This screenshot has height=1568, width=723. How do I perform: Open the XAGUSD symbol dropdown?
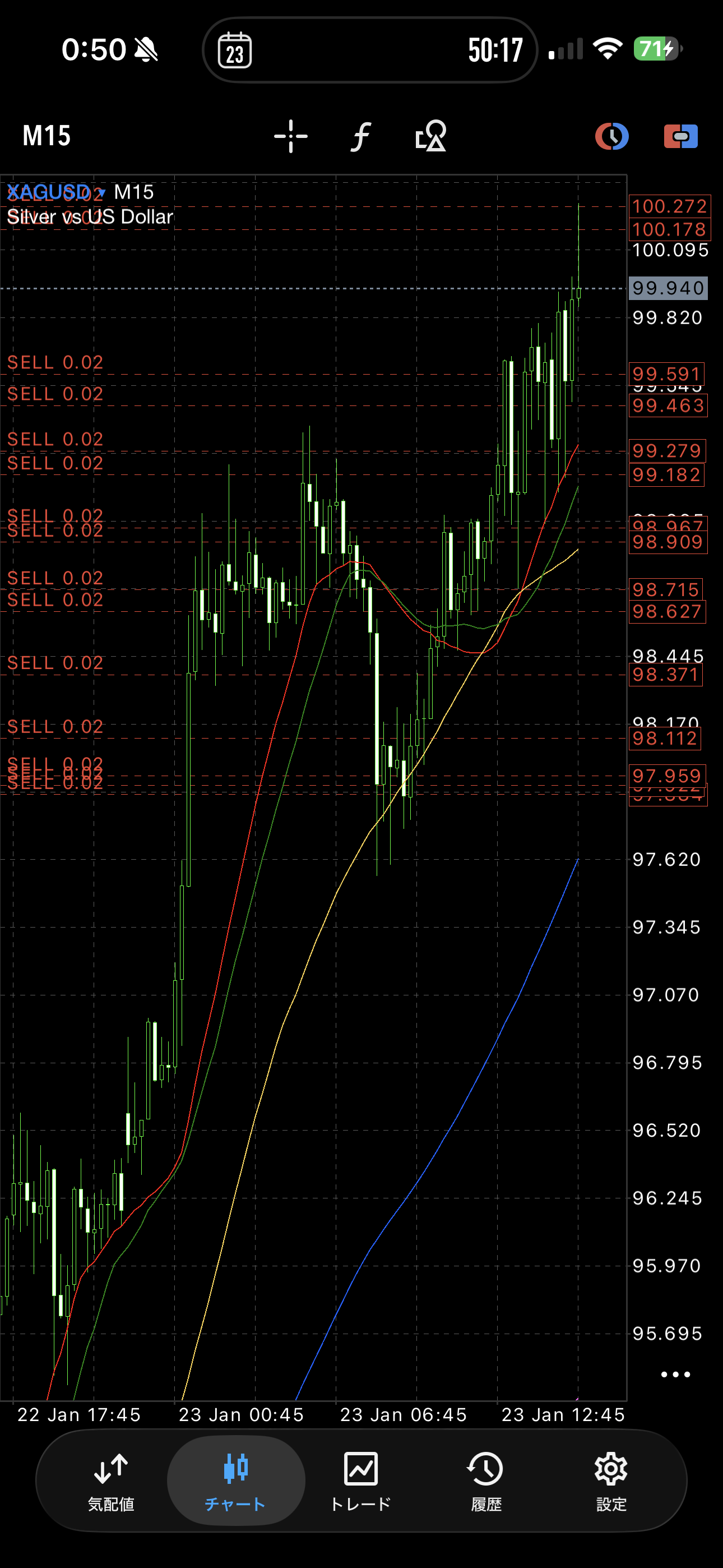[x=56, y=192]
